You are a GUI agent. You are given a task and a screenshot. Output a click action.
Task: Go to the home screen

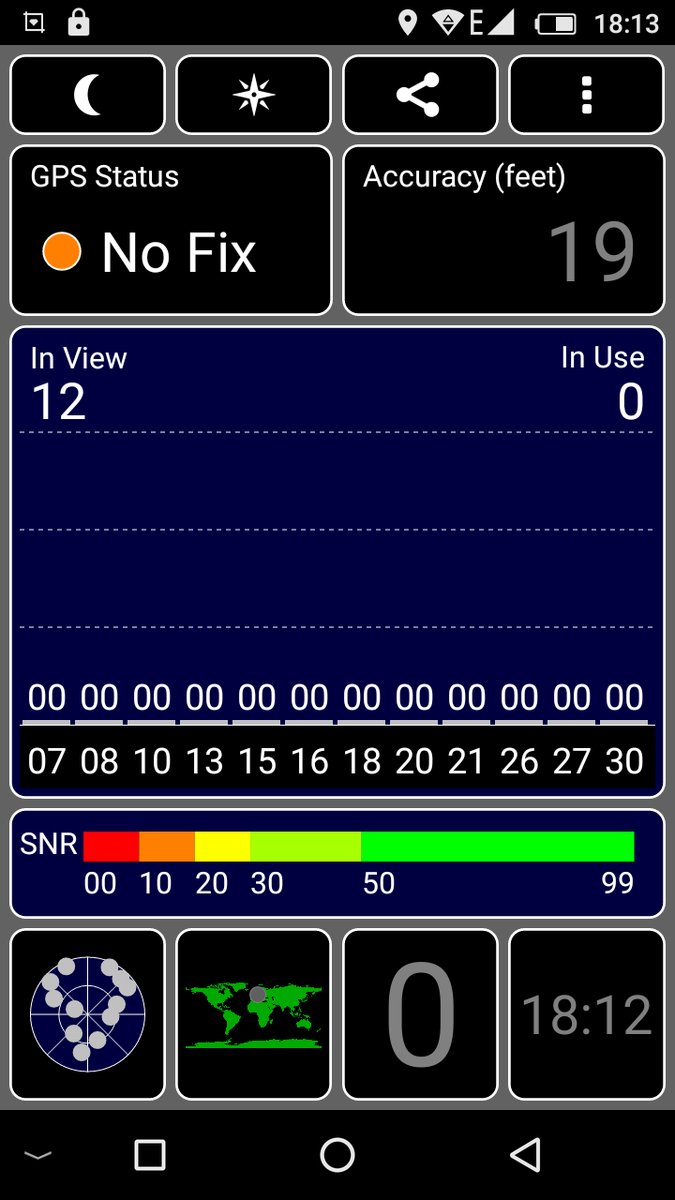pos(337,1155)
